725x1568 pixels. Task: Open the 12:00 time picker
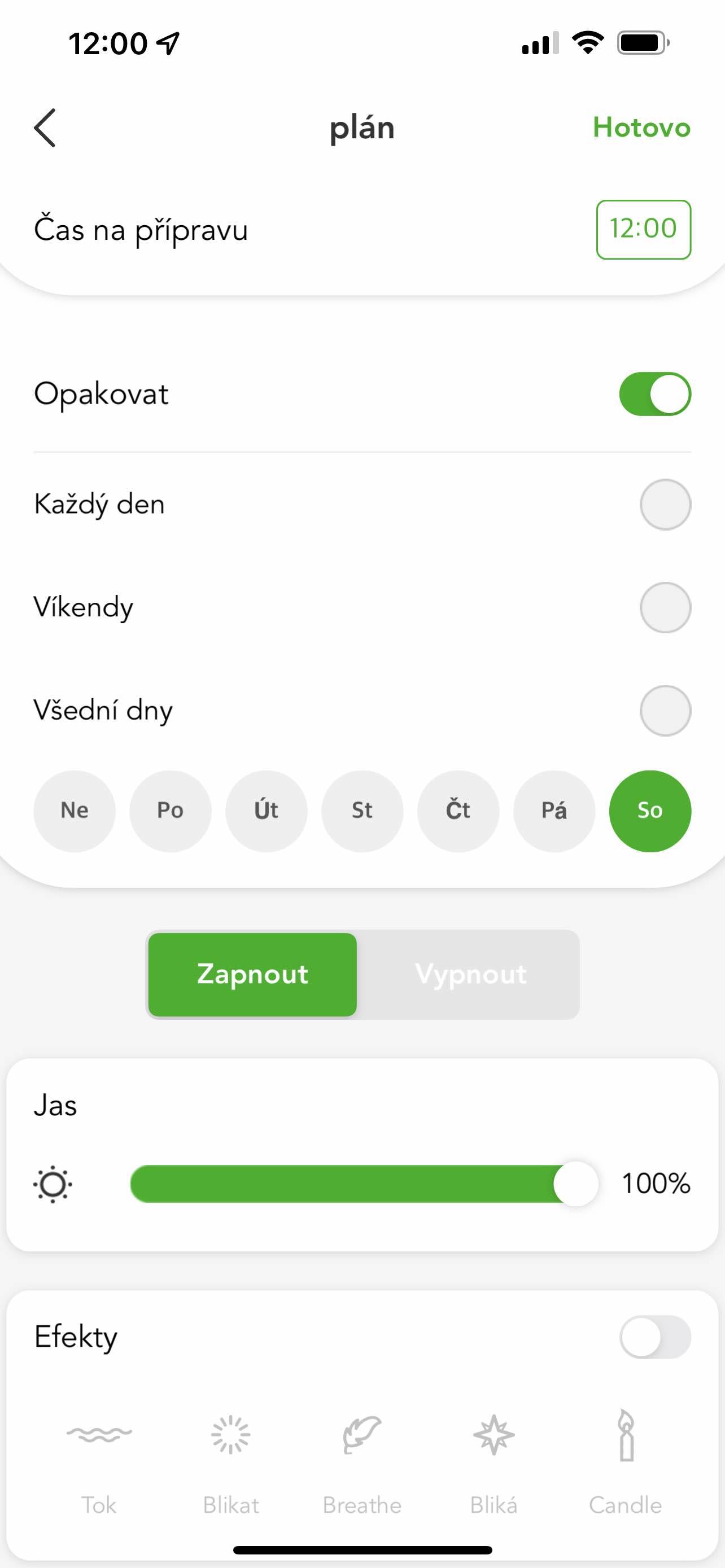644,230
